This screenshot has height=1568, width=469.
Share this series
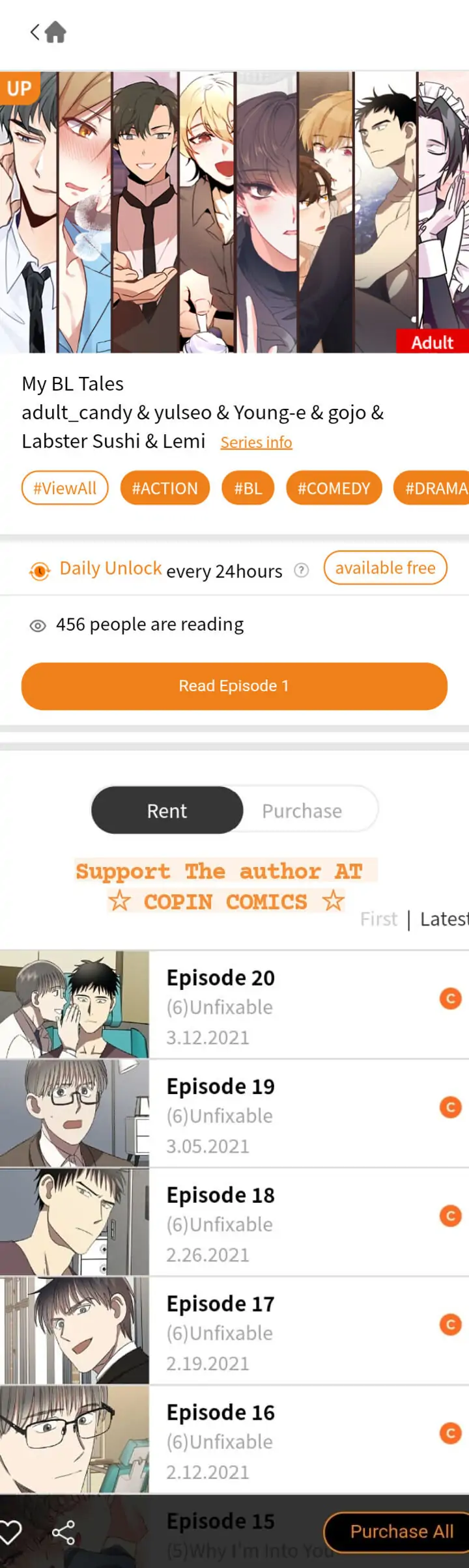point(63,1532)
